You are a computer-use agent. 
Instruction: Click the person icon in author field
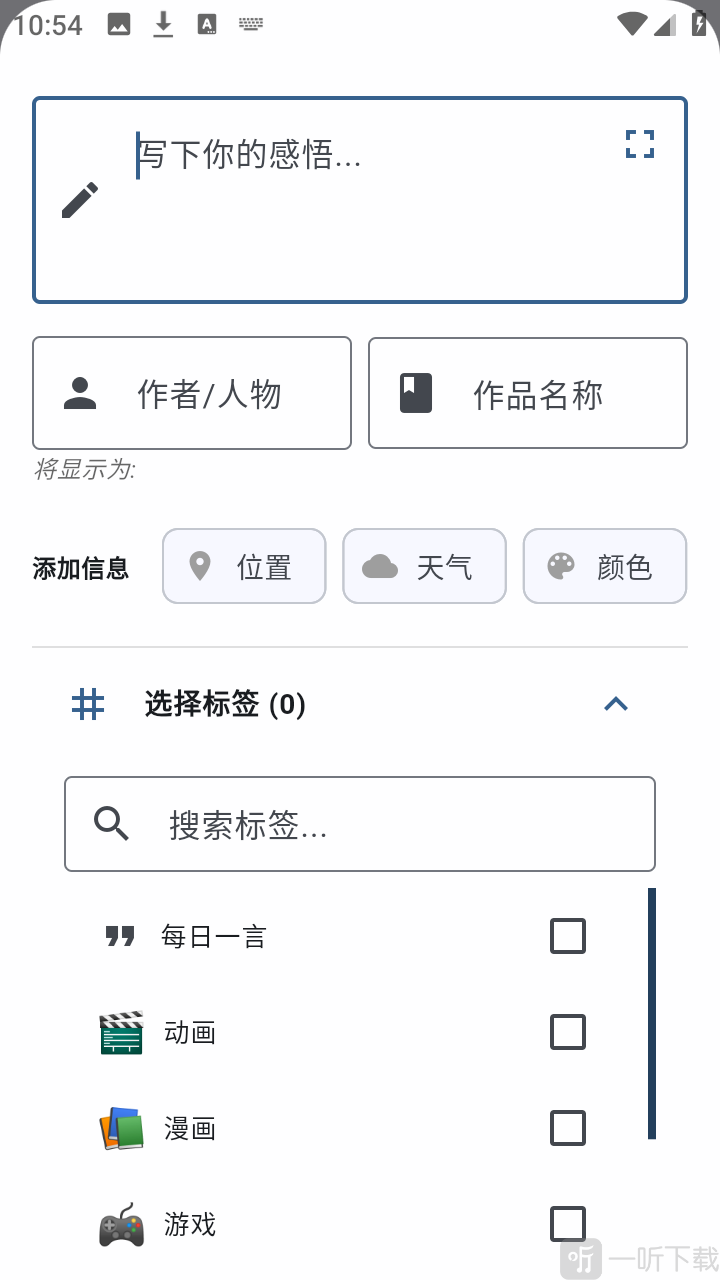click(x=80, y=392)
